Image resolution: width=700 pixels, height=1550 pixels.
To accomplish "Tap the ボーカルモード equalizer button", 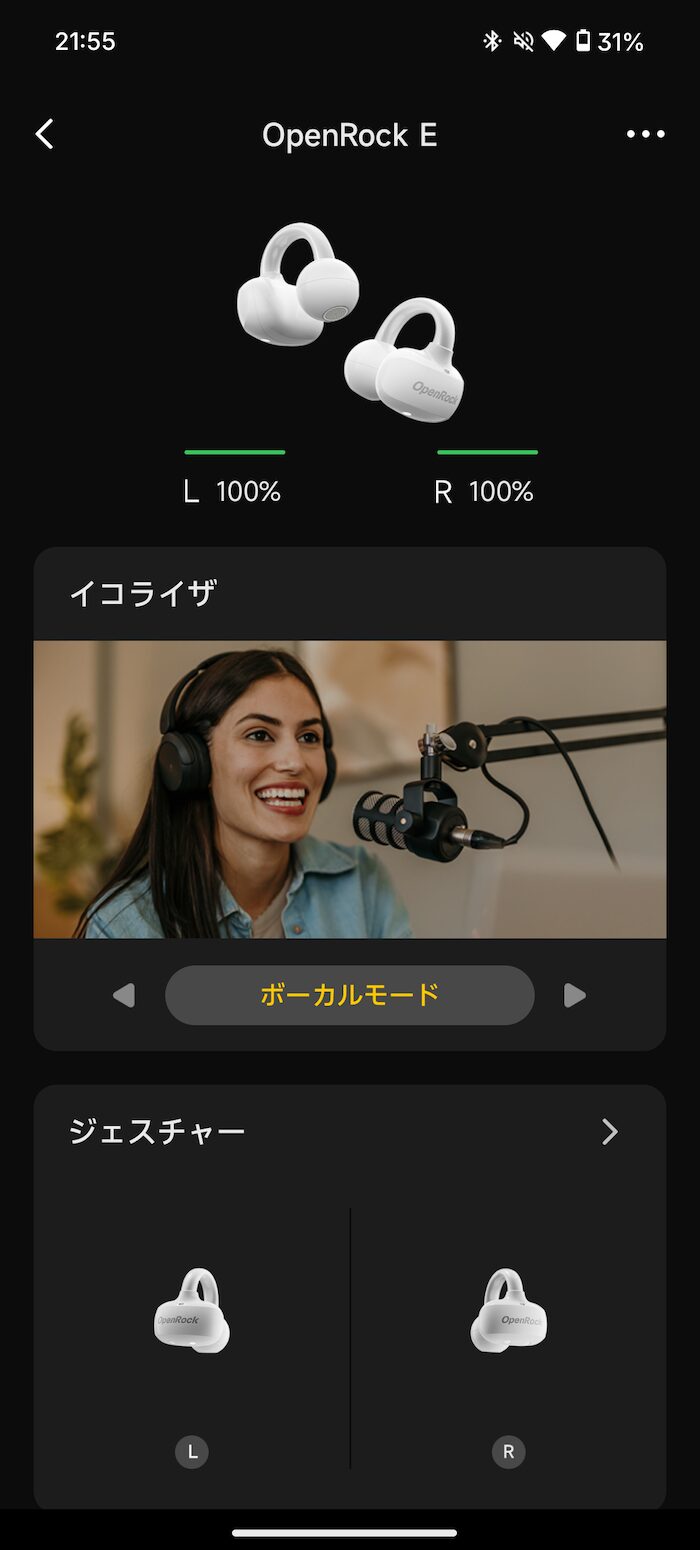I will [349, 995].
